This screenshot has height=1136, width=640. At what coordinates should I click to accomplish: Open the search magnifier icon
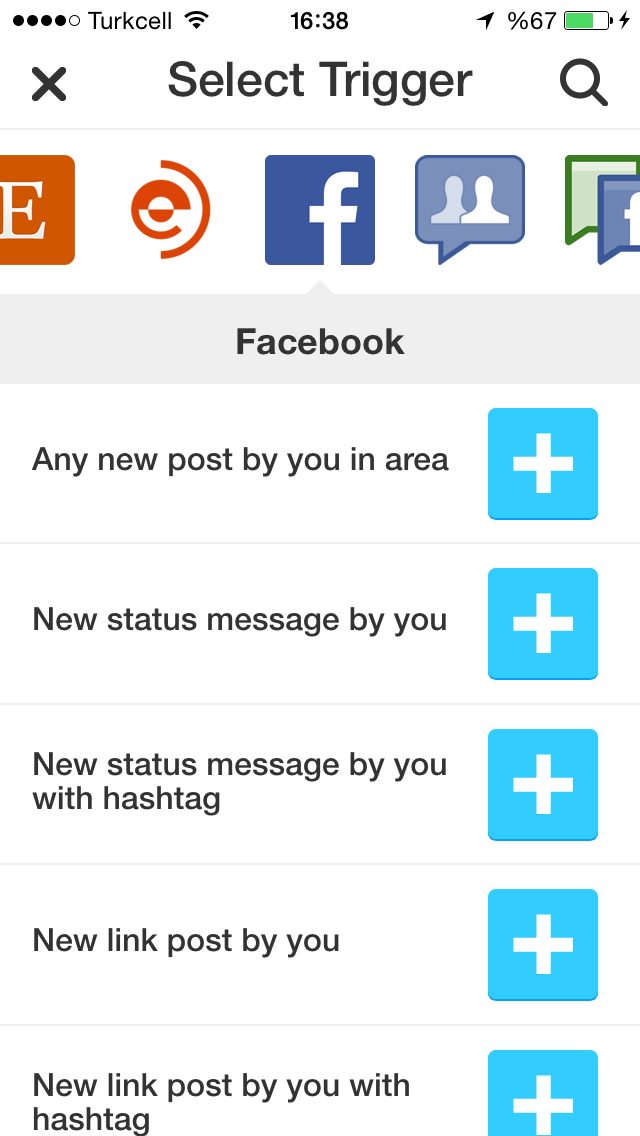583,83
